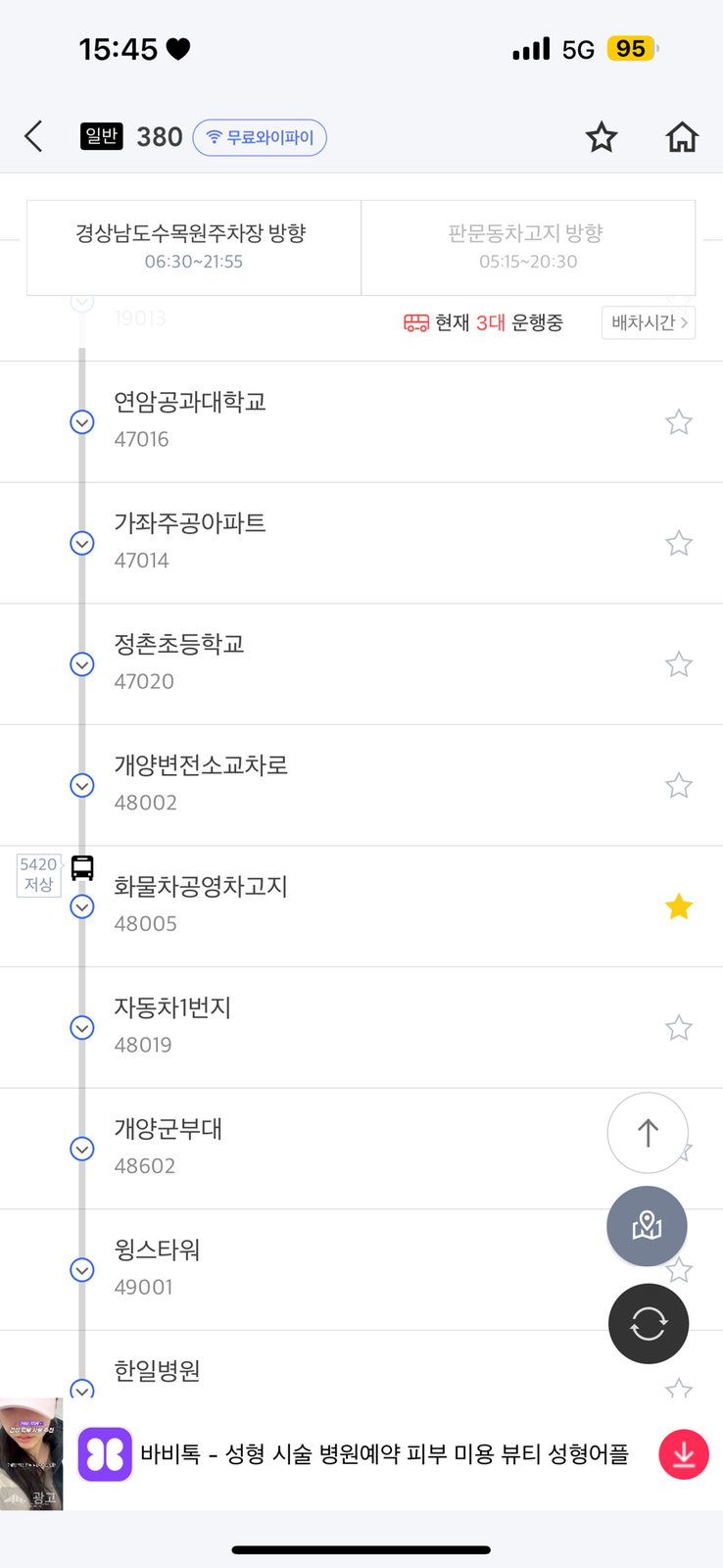Download the 바비톡 app from the ad
This screenshot has width=723, height=1568.
click(x=684, y=1453)
